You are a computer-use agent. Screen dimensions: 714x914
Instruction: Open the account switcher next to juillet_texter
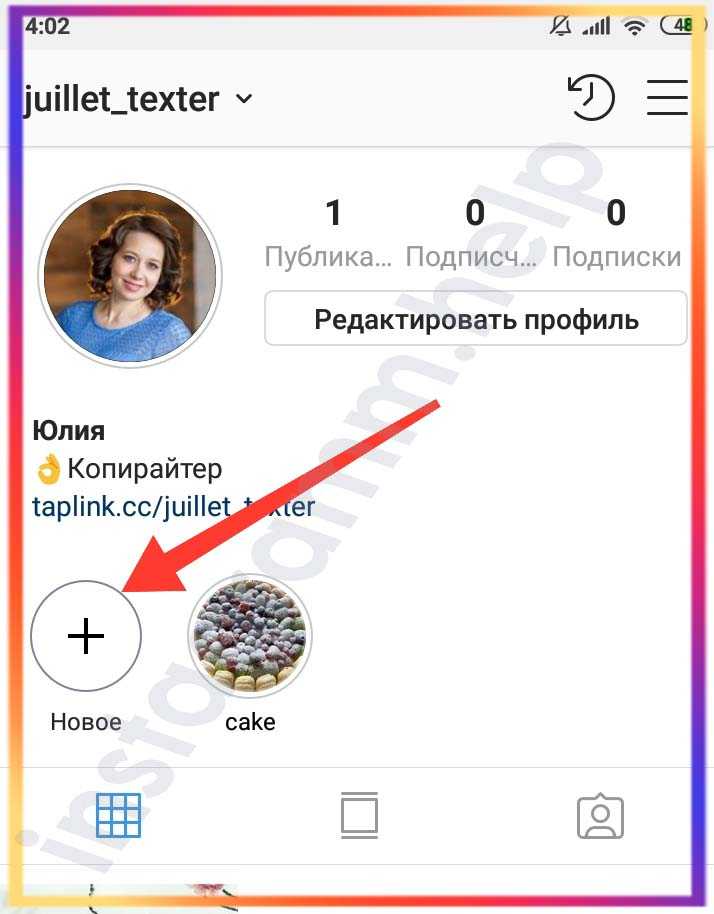(243, 100)
